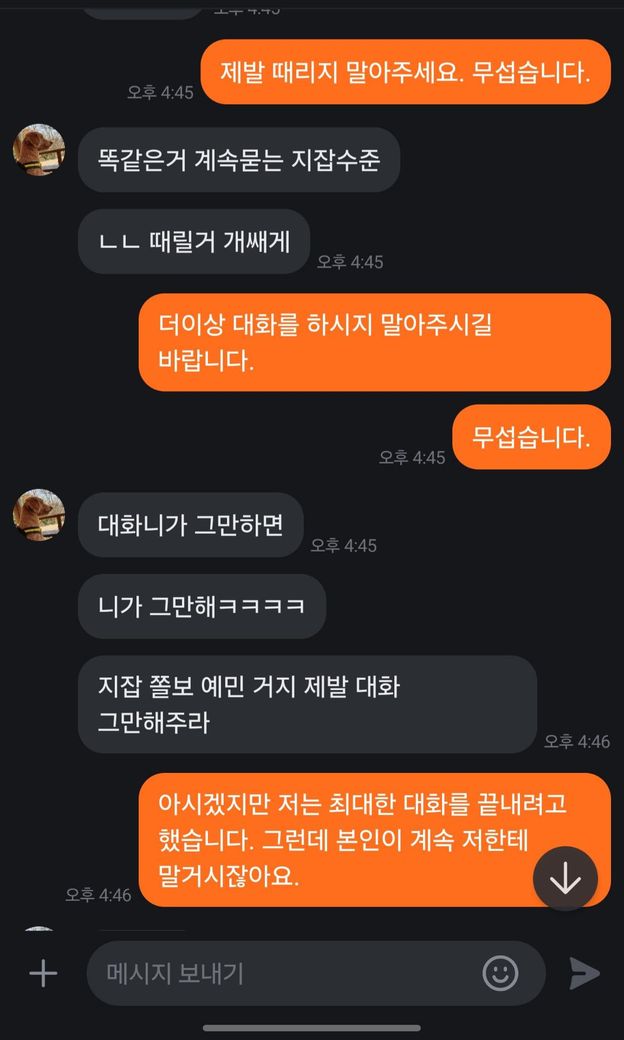624x1040 pixels.
Task: Open the plus attachment menu
Action: coord(42,973)
